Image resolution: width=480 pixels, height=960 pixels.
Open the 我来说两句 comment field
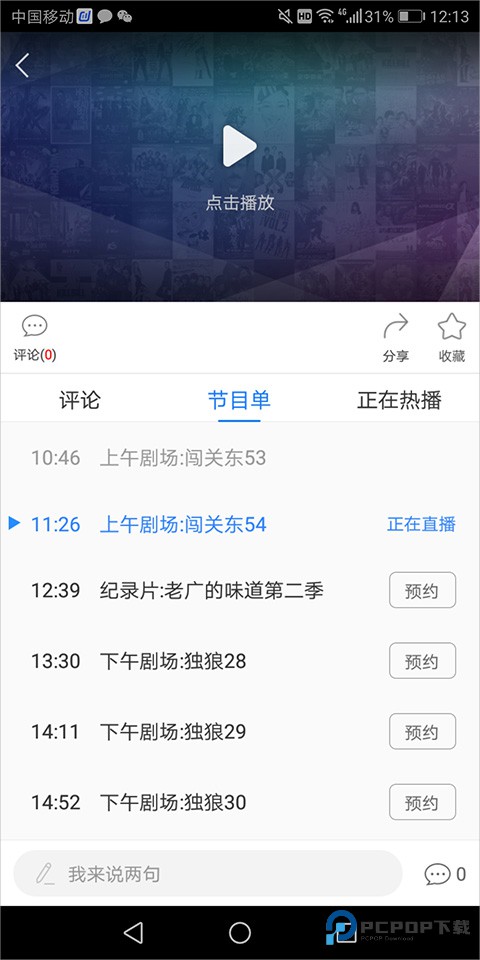(208, 874)
